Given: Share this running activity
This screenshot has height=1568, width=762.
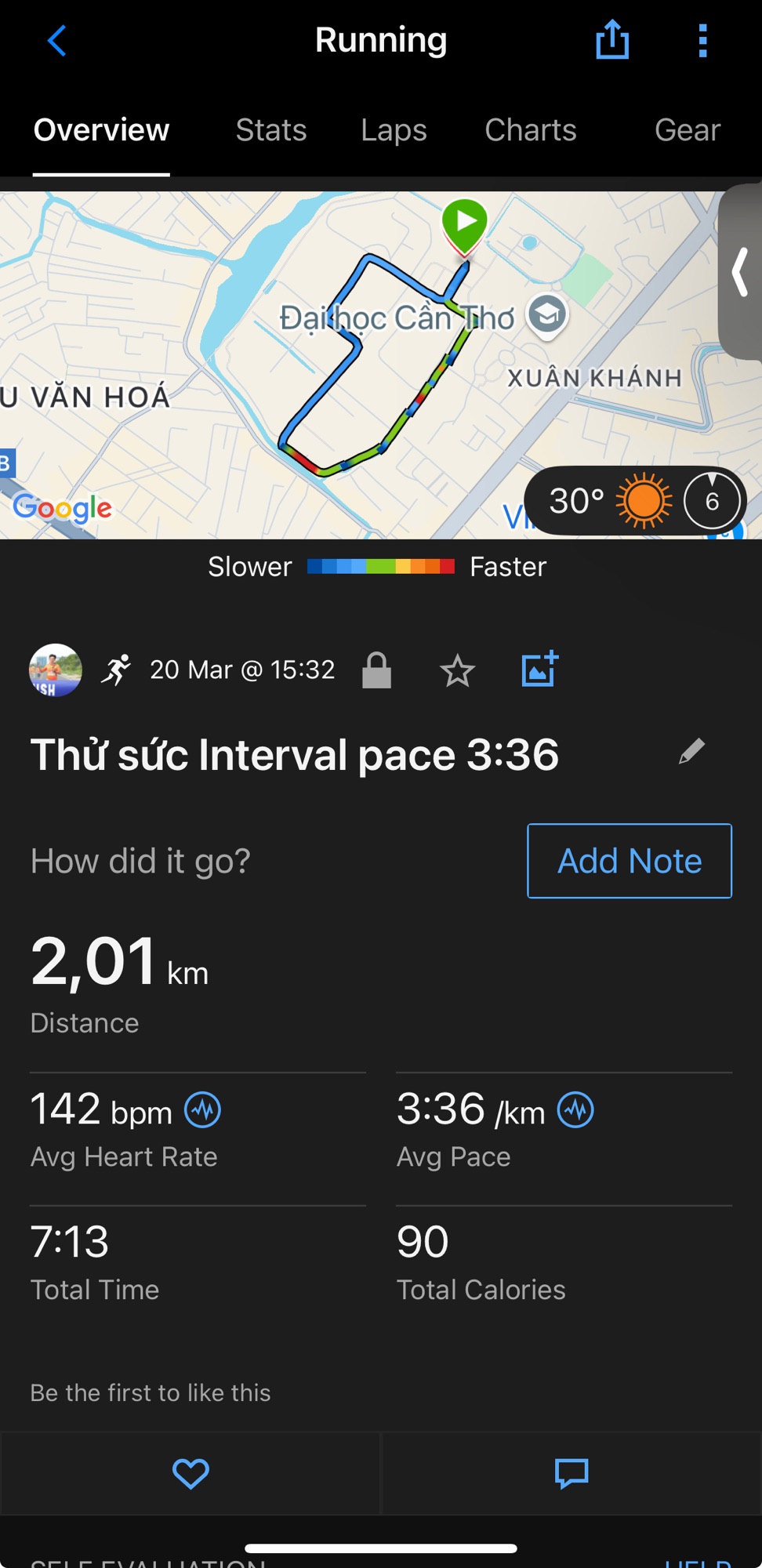Looking at the screenshot, I should point(612,40).
